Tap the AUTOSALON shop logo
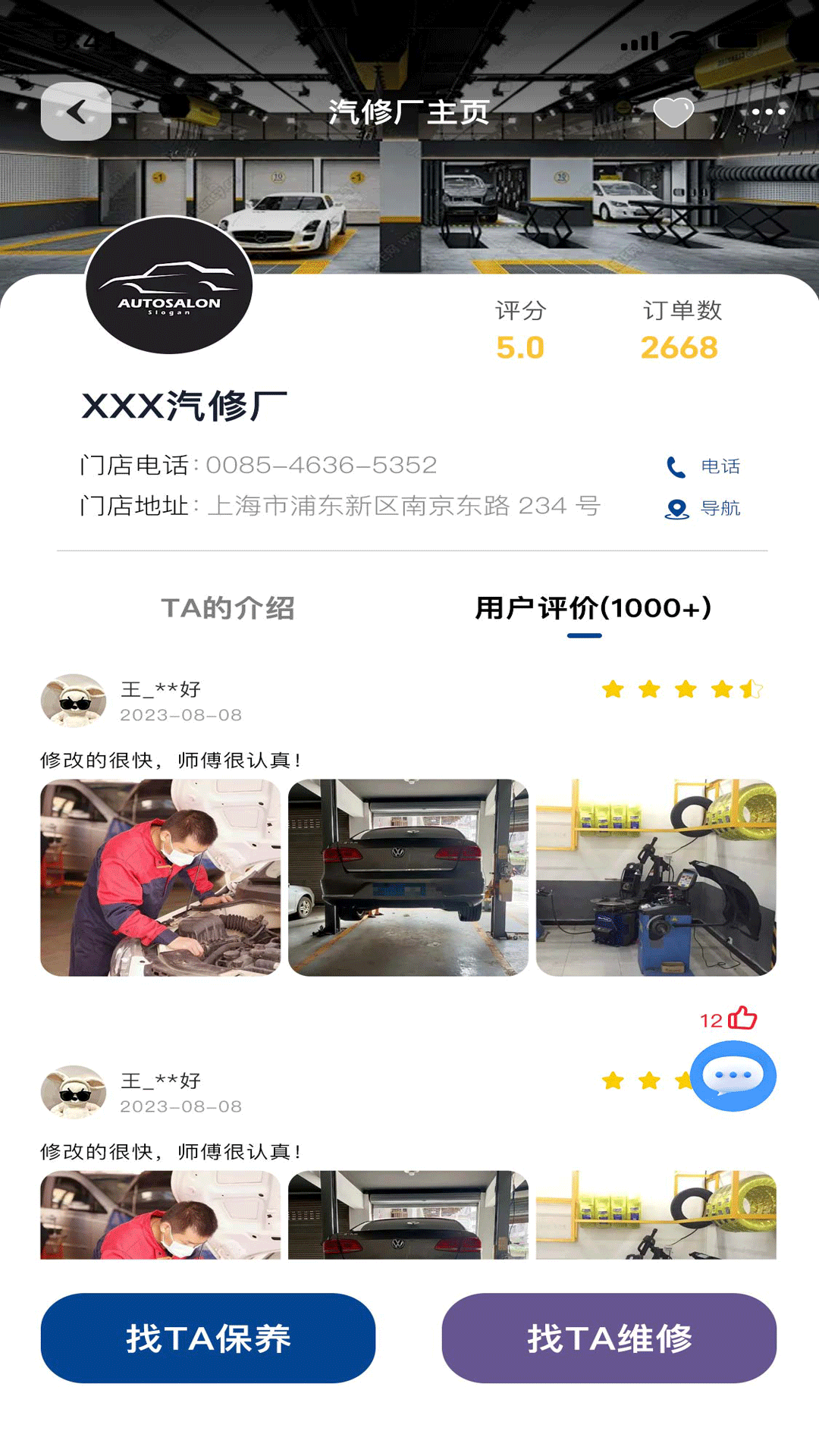Image resolution: width=819 pixels, height=1456 pixels. coord(171,283)
